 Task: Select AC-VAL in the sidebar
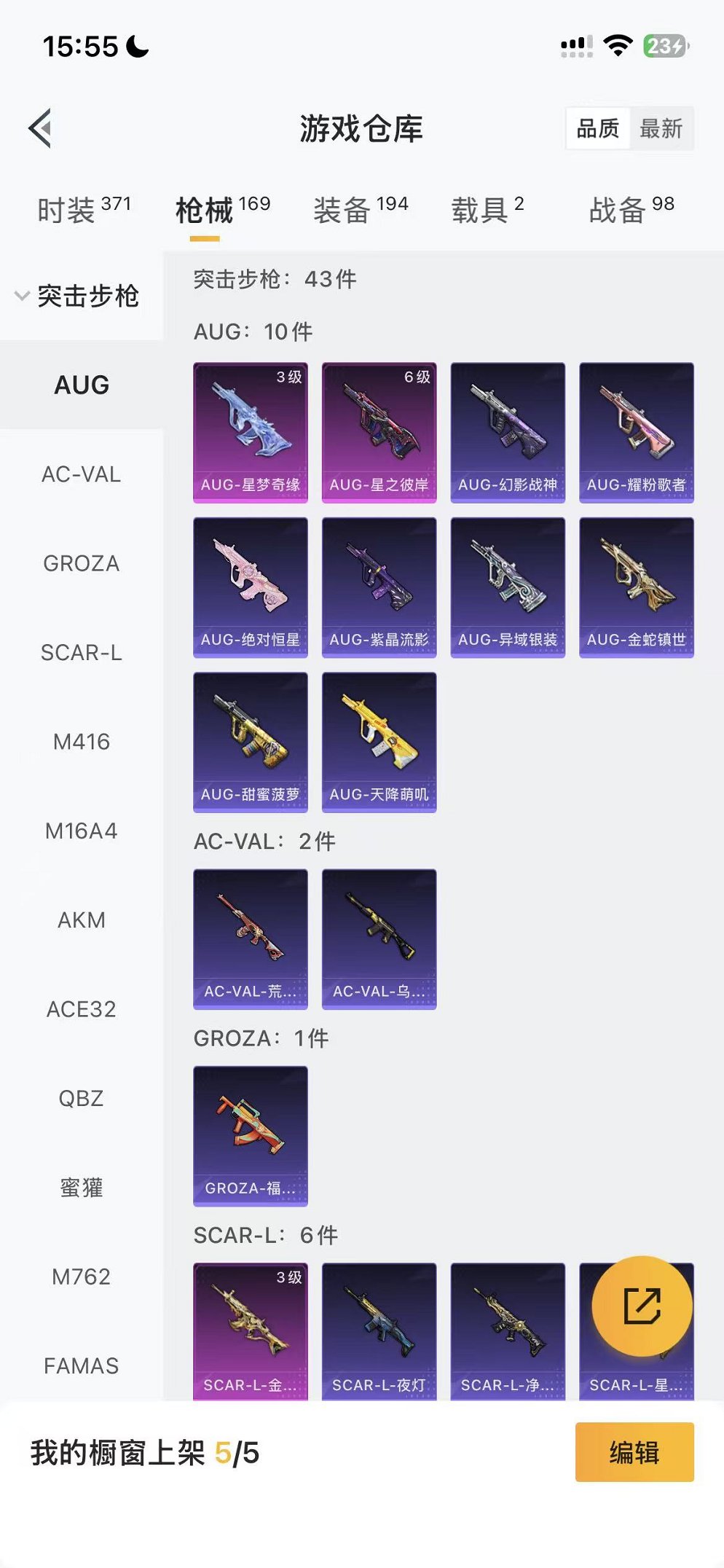pyautogui.click(x=81, y=474)
